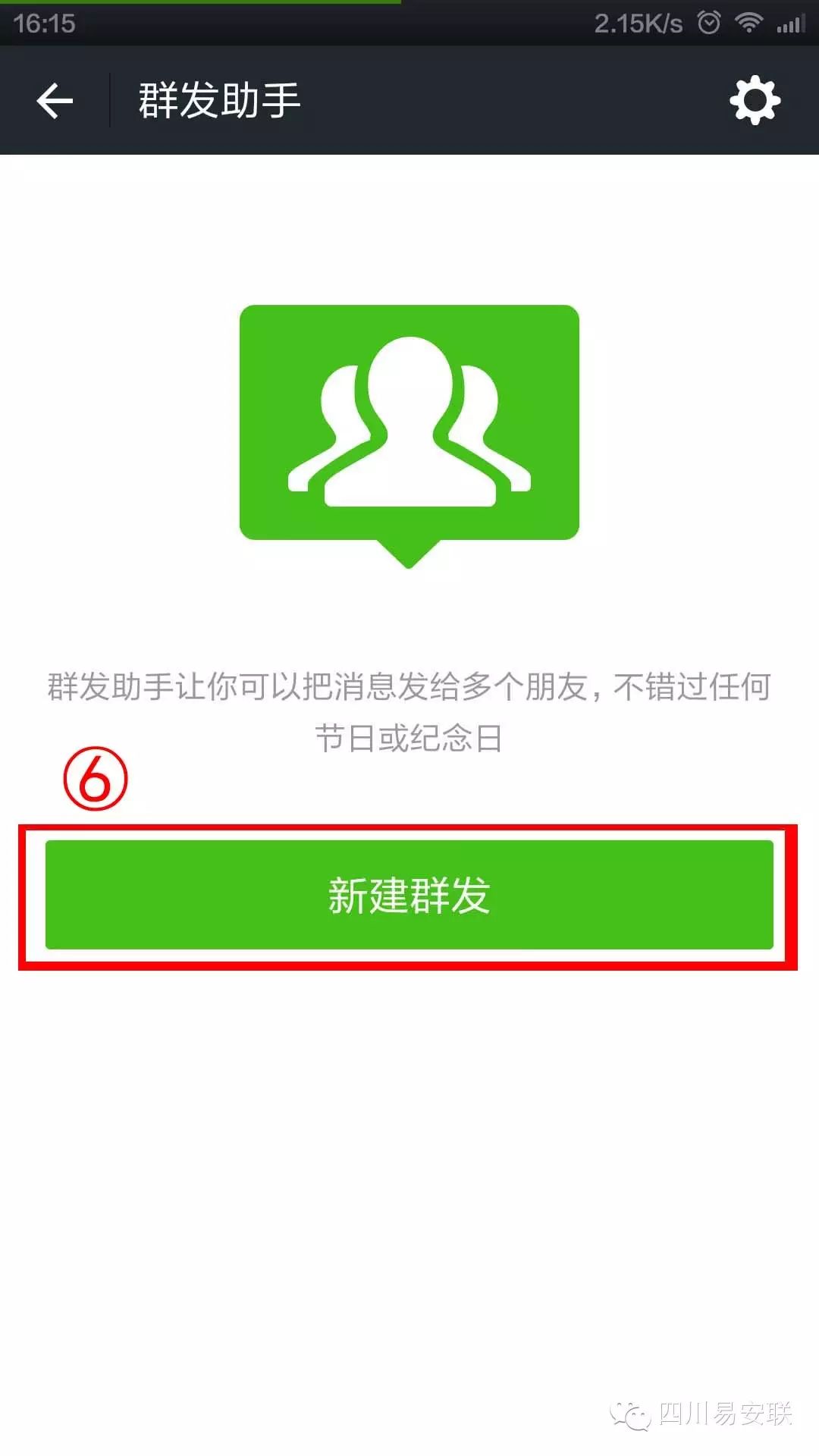Tap the 新建群发 button
The width and height of the screenshot is (819, 1456).
409,895
